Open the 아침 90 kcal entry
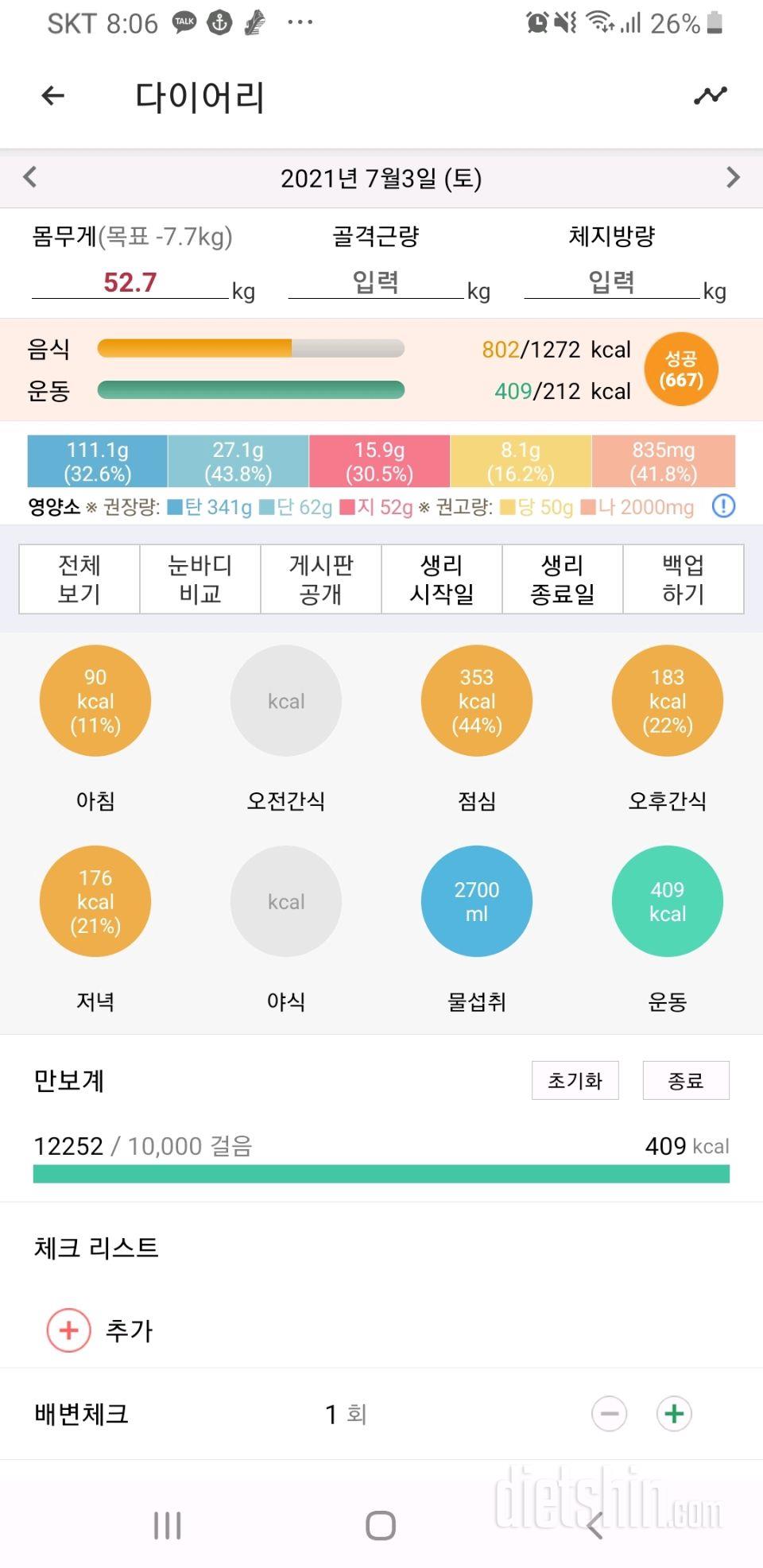The image size is (763, 1568). click(95, 701)
